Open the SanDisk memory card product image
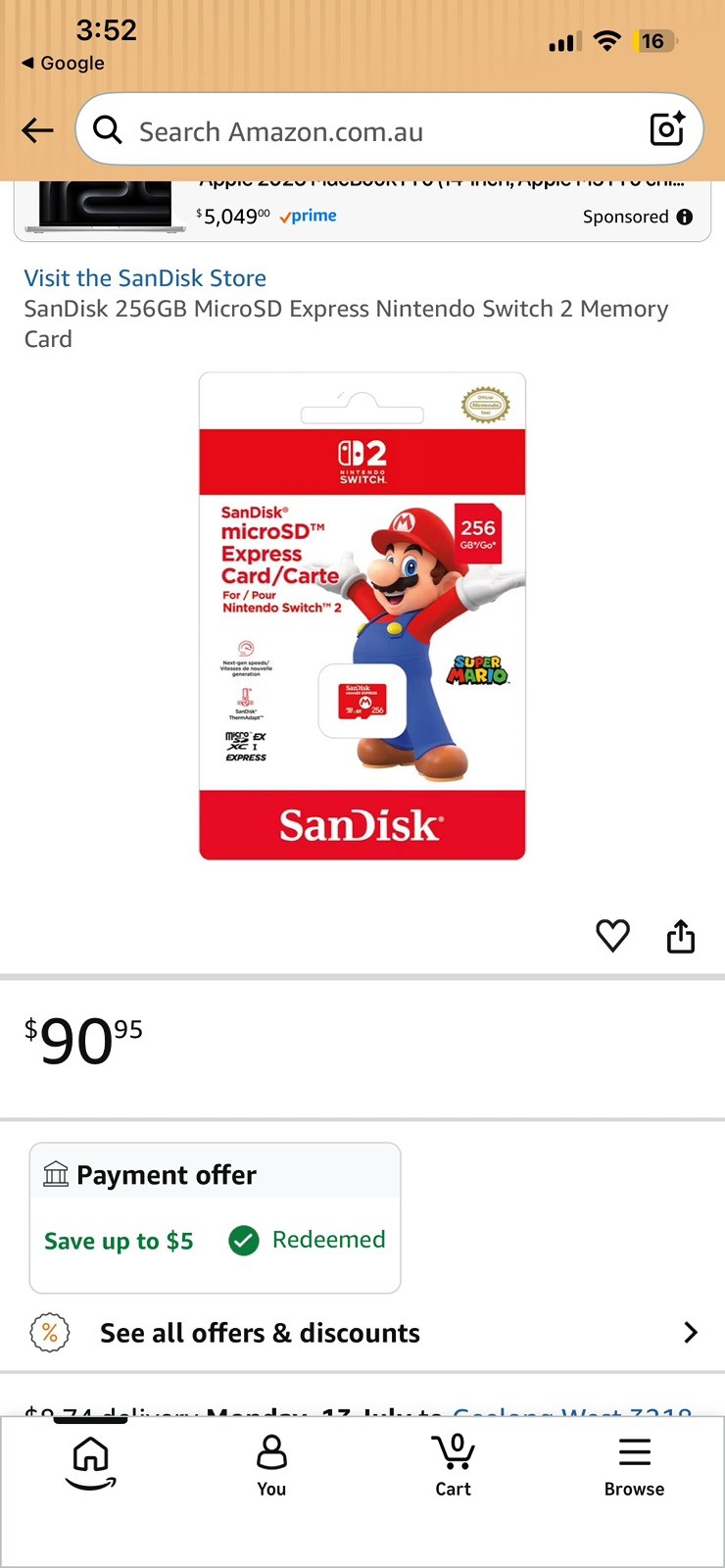 click(362, 616)
